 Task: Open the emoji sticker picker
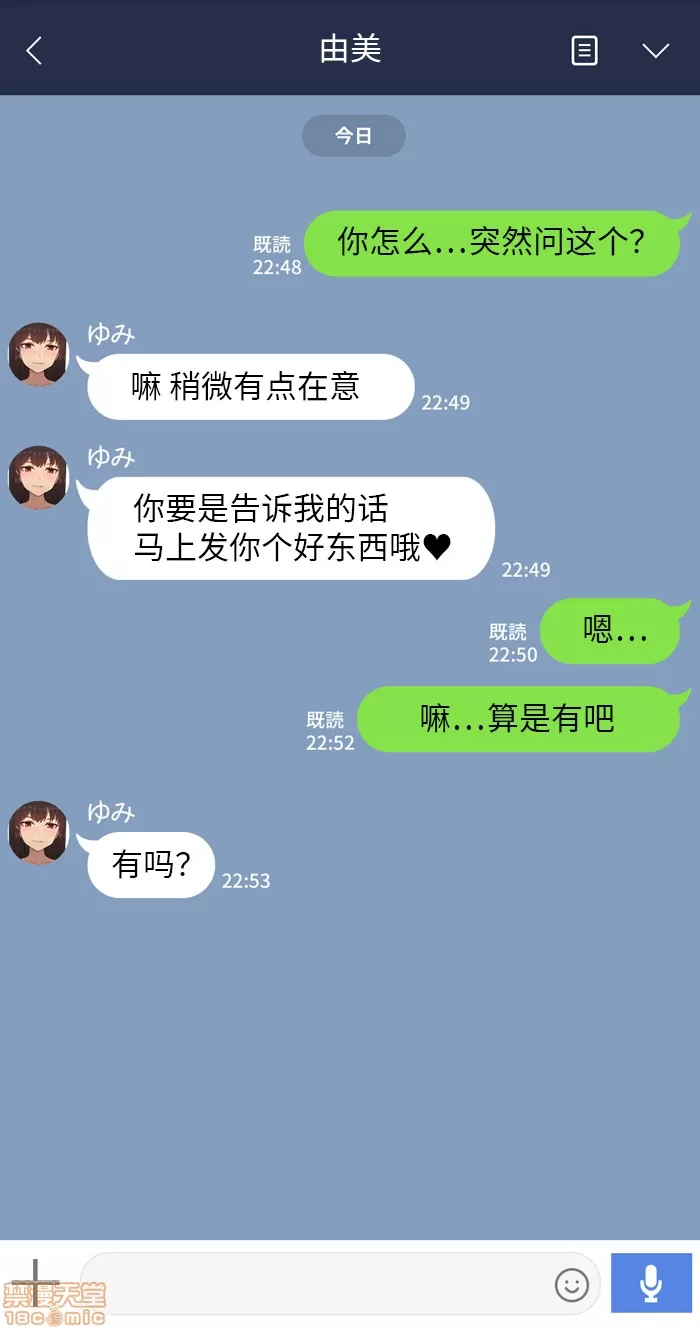click(572, 1284)
